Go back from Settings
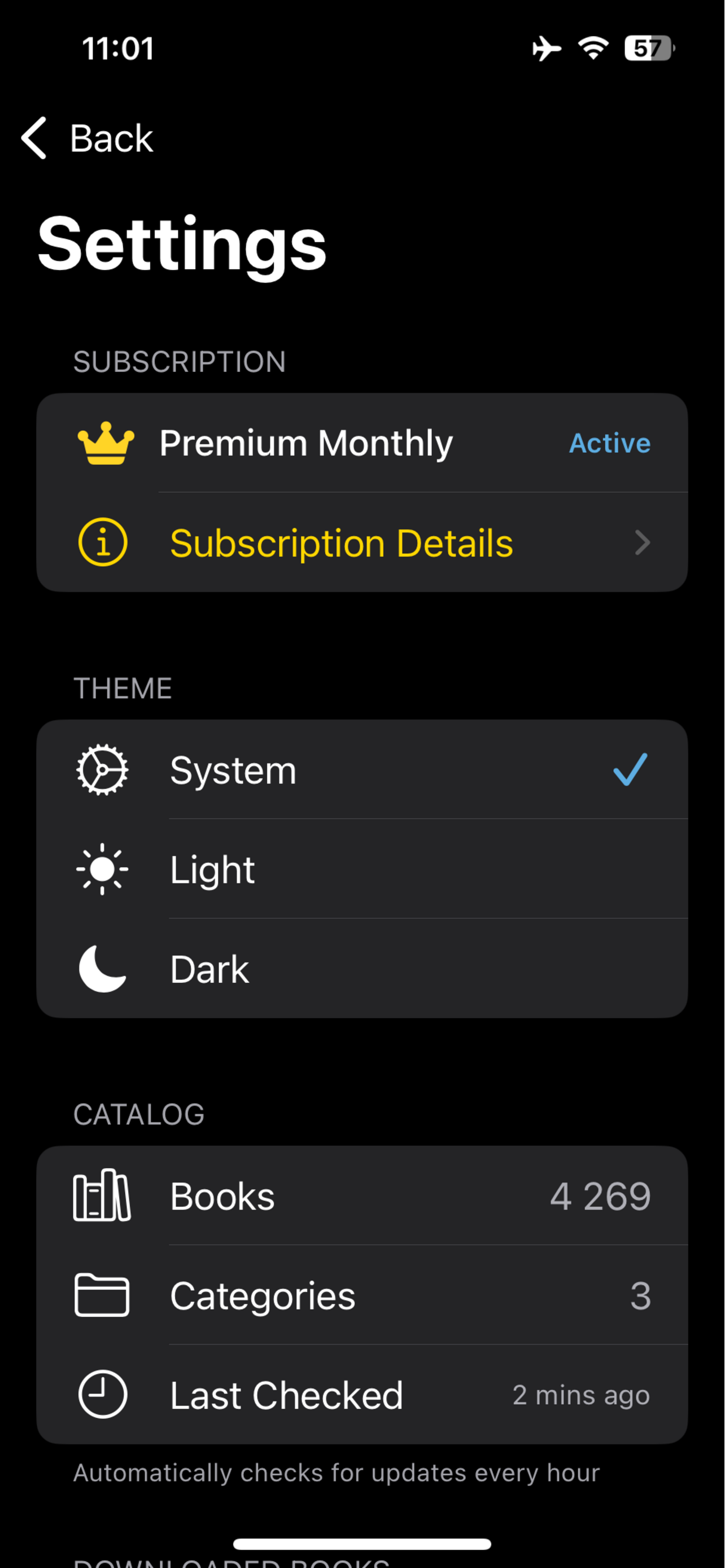725x1568 pixels. coord(88,138)
